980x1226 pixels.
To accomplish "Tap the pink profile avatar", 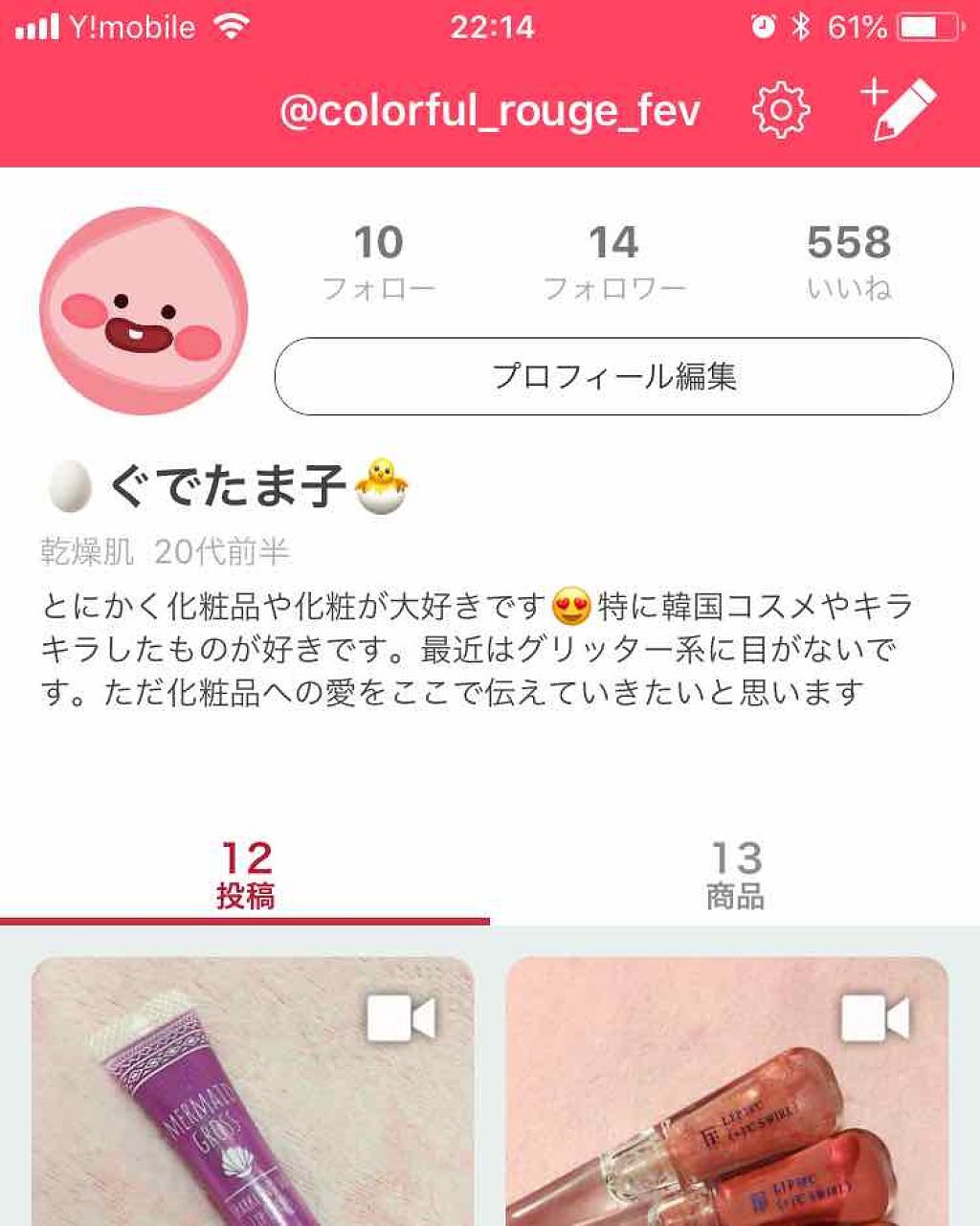I will point(144,311).
